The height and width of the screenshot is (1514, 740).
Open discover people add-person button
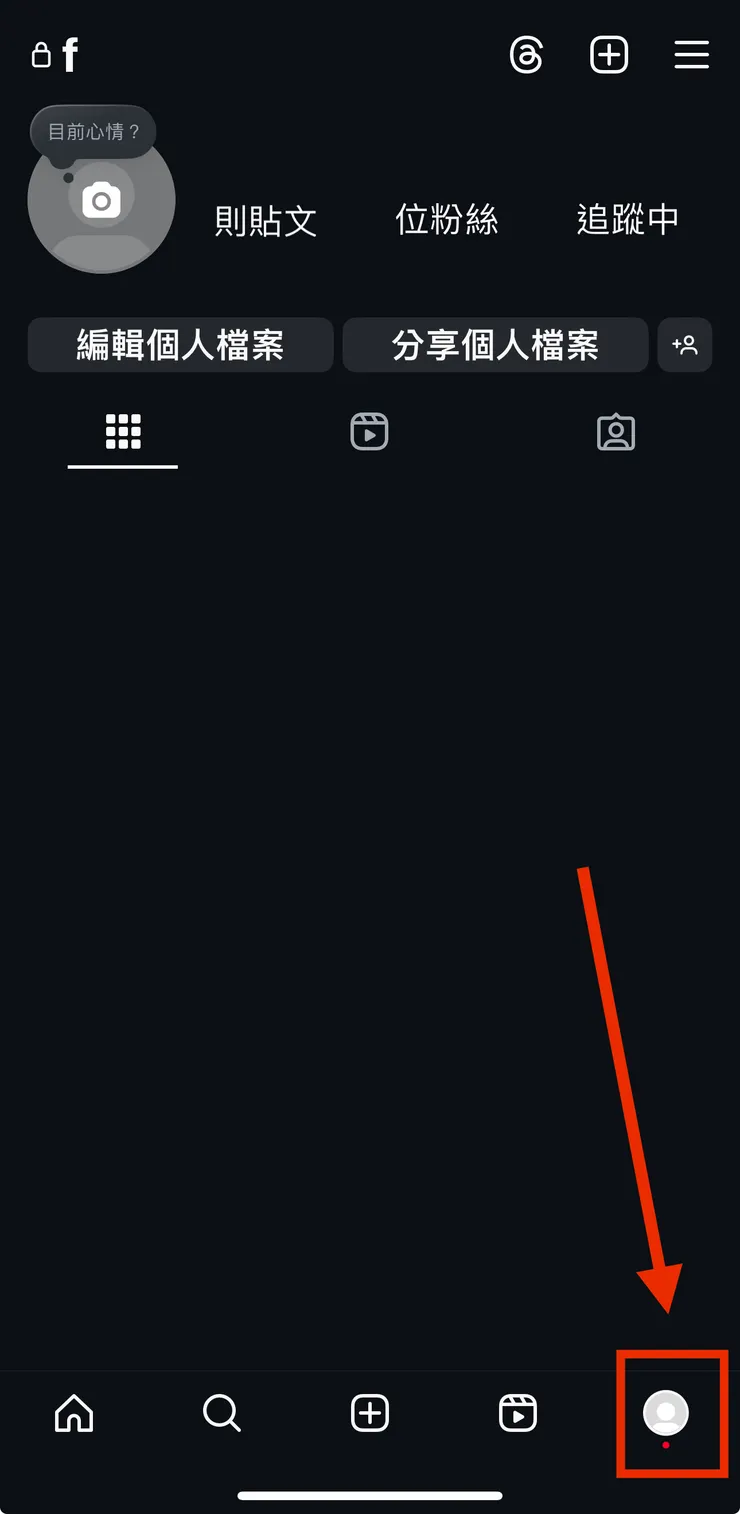tap(685, 345)
